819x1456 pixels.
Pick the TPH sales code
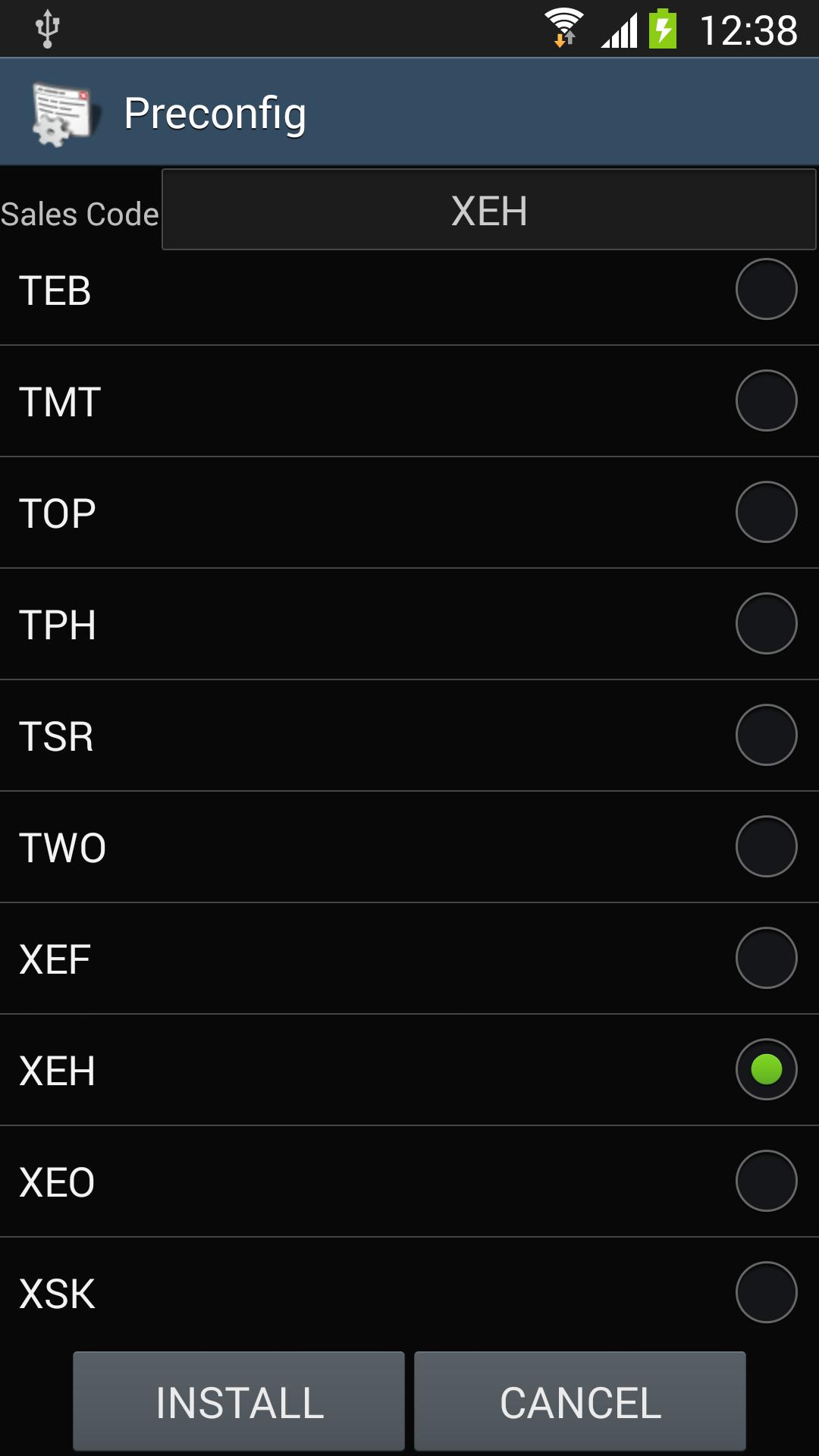tap(409, 624)
